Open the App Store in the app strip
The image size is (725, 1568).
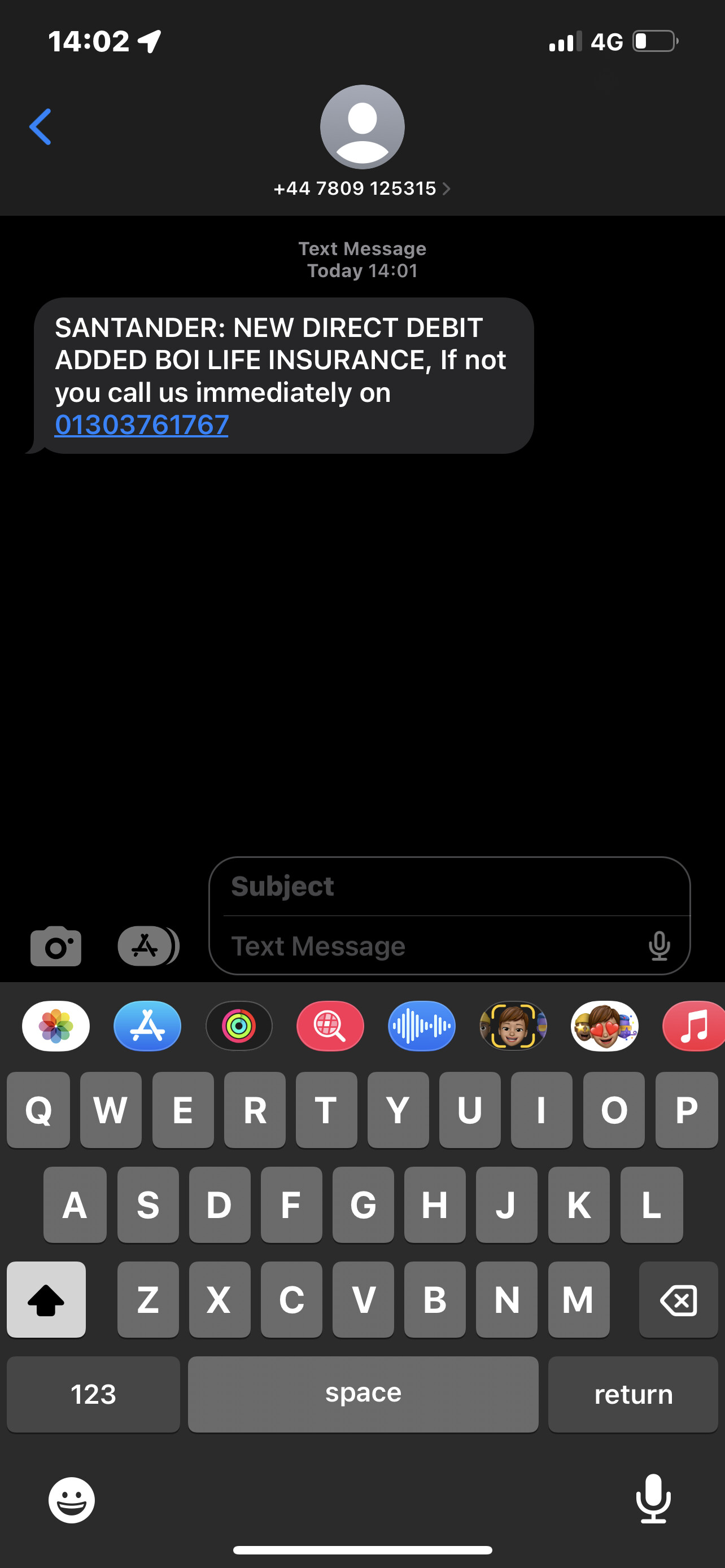click(x=147, y=1026)
